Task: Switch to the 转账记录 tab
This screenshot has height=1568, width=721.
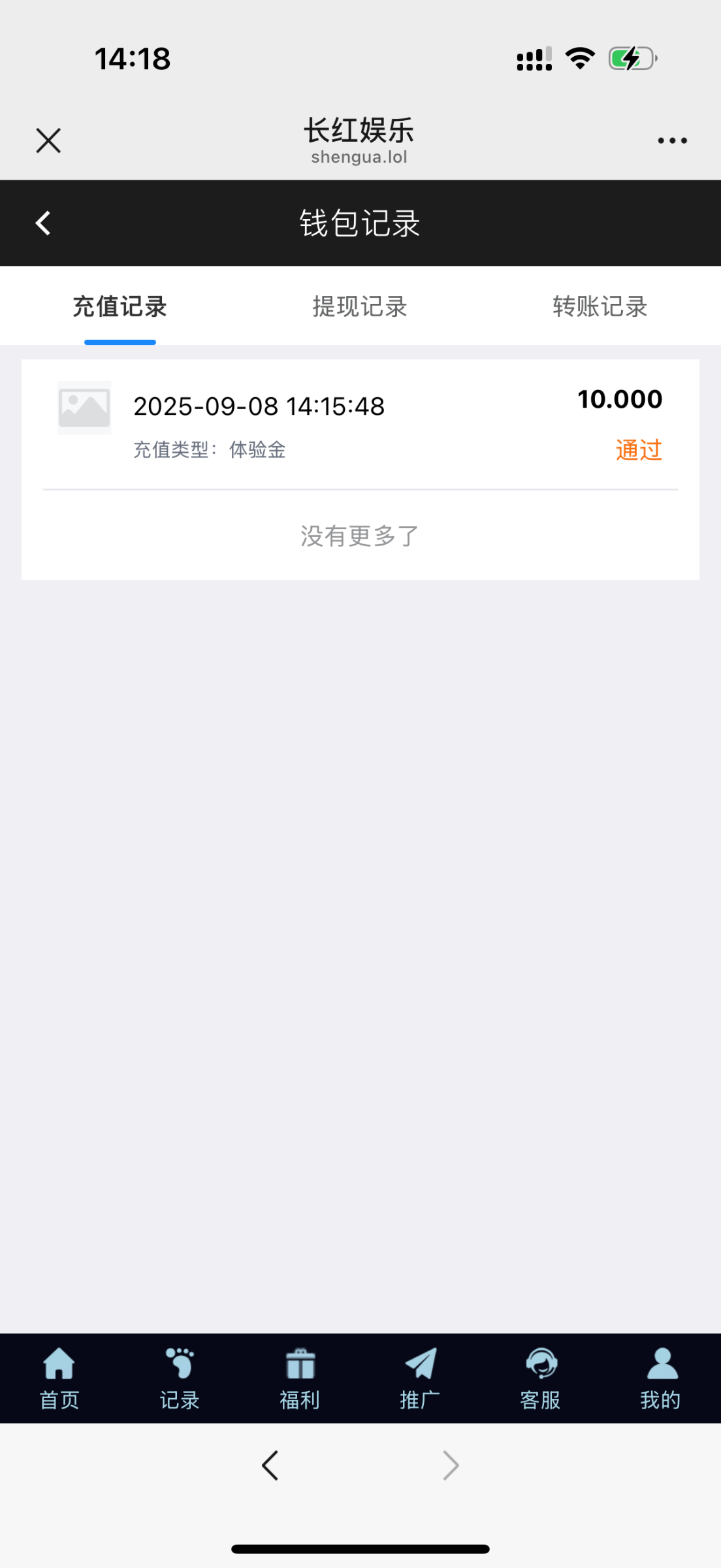Action: (x=599, y=306)
